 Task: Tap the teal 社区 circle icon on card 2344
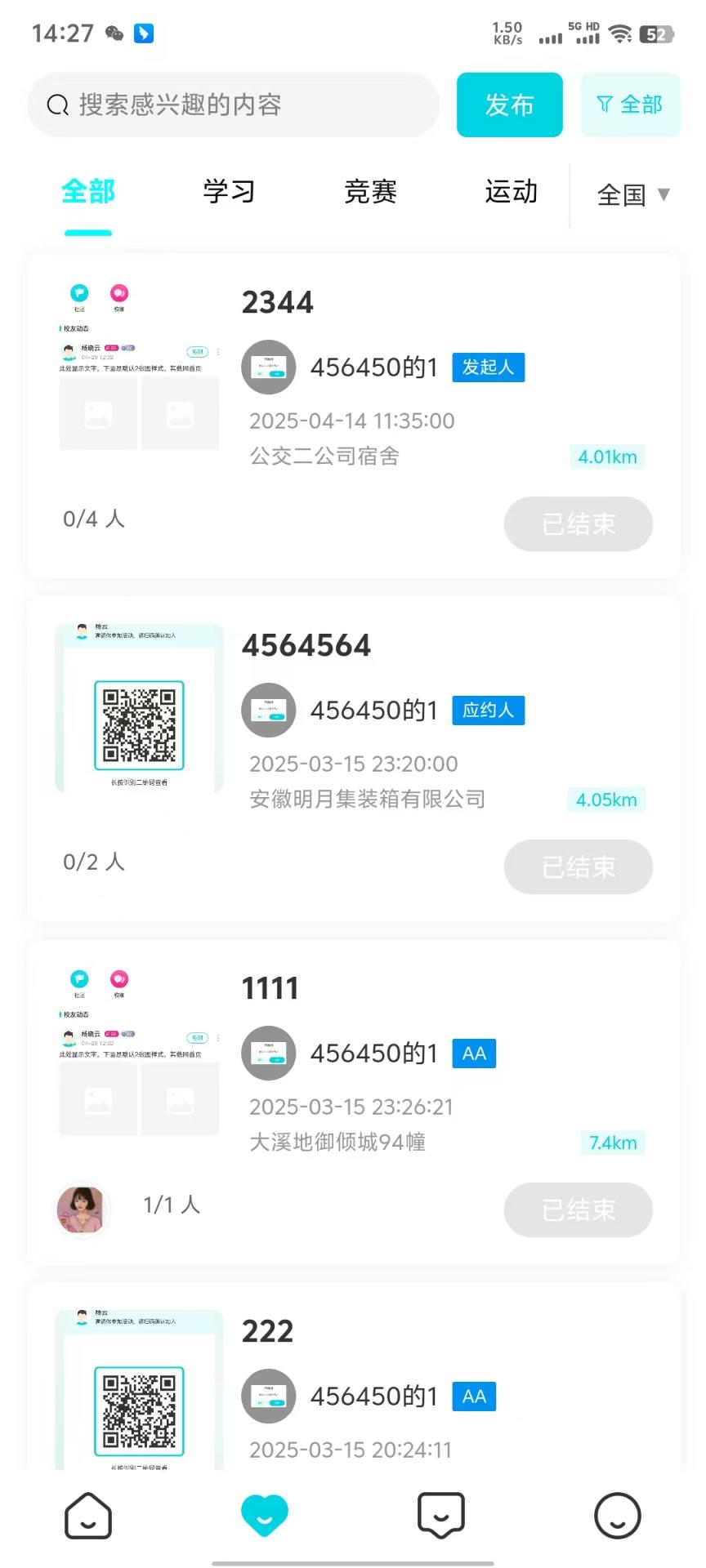tap(78, 291)
